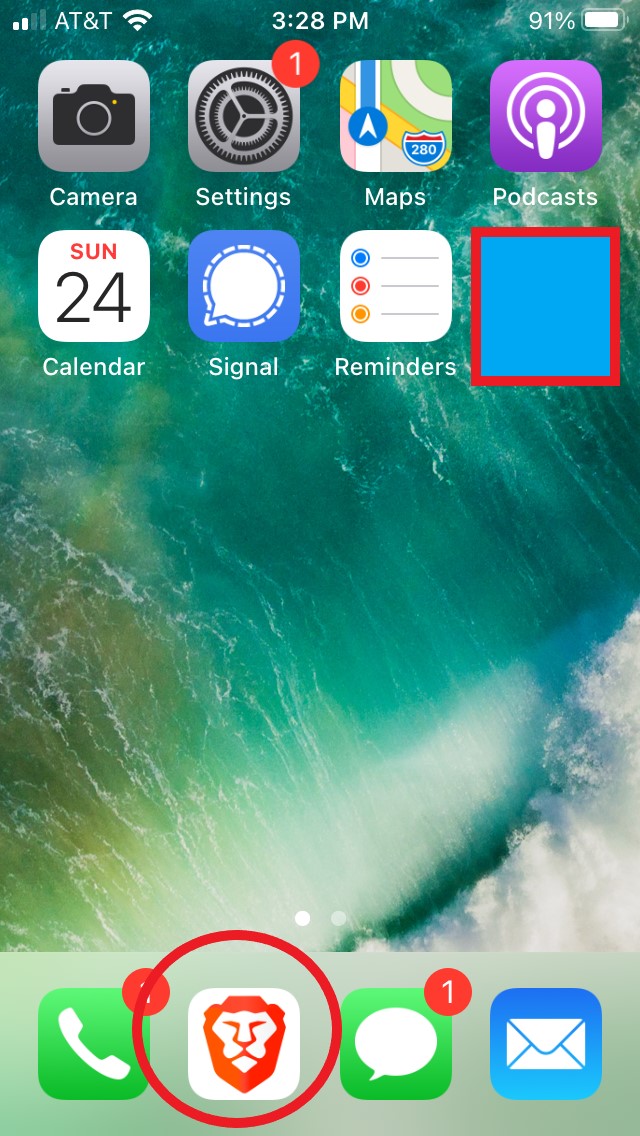Tap the home screen page indicator dots

(x=320, y=917)
